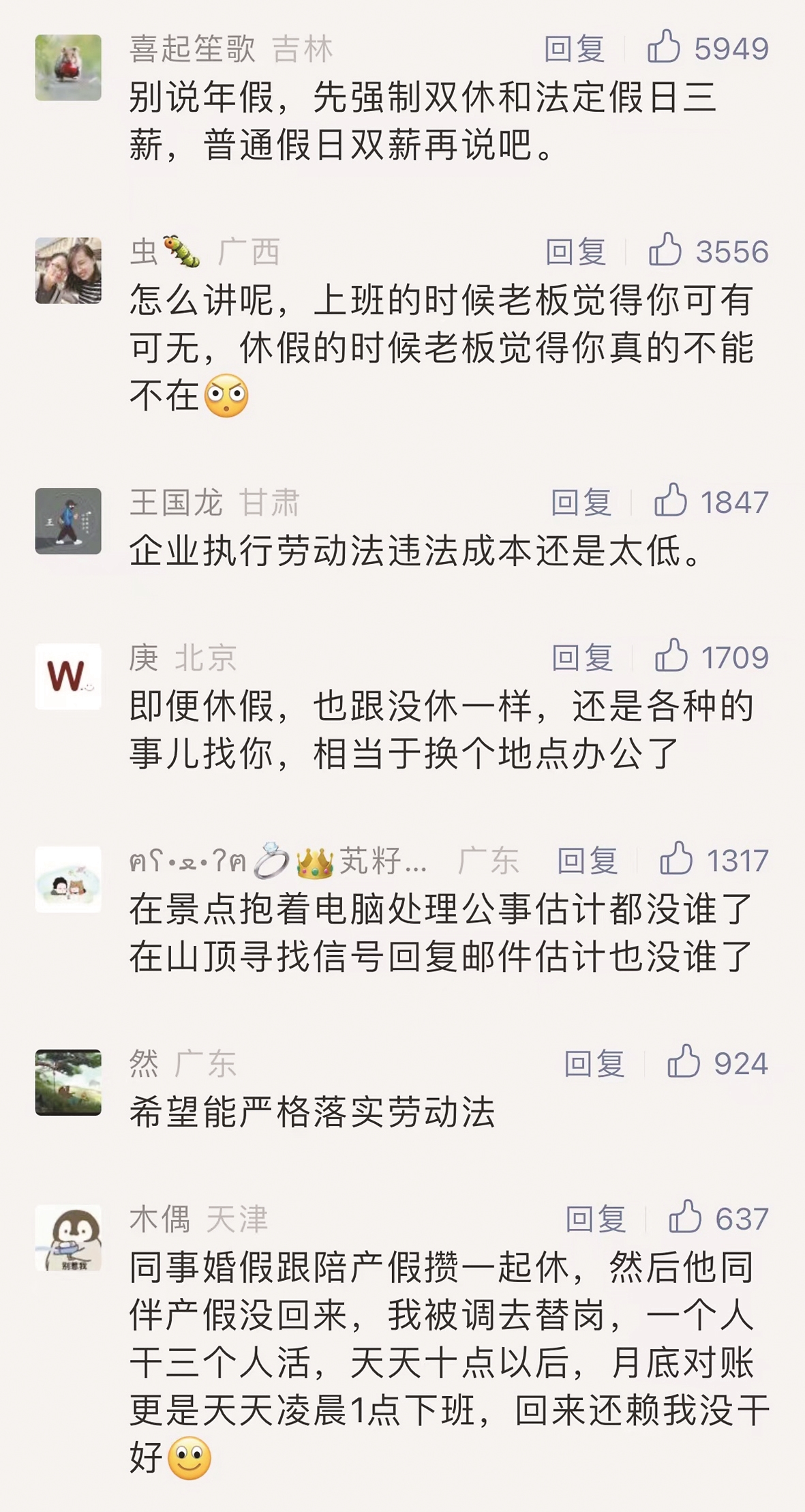Image resolution: width=805 pixels, height=1512 pixels.
Task: Like the comment with 3556 likes
Action: (x=665, y=250)
